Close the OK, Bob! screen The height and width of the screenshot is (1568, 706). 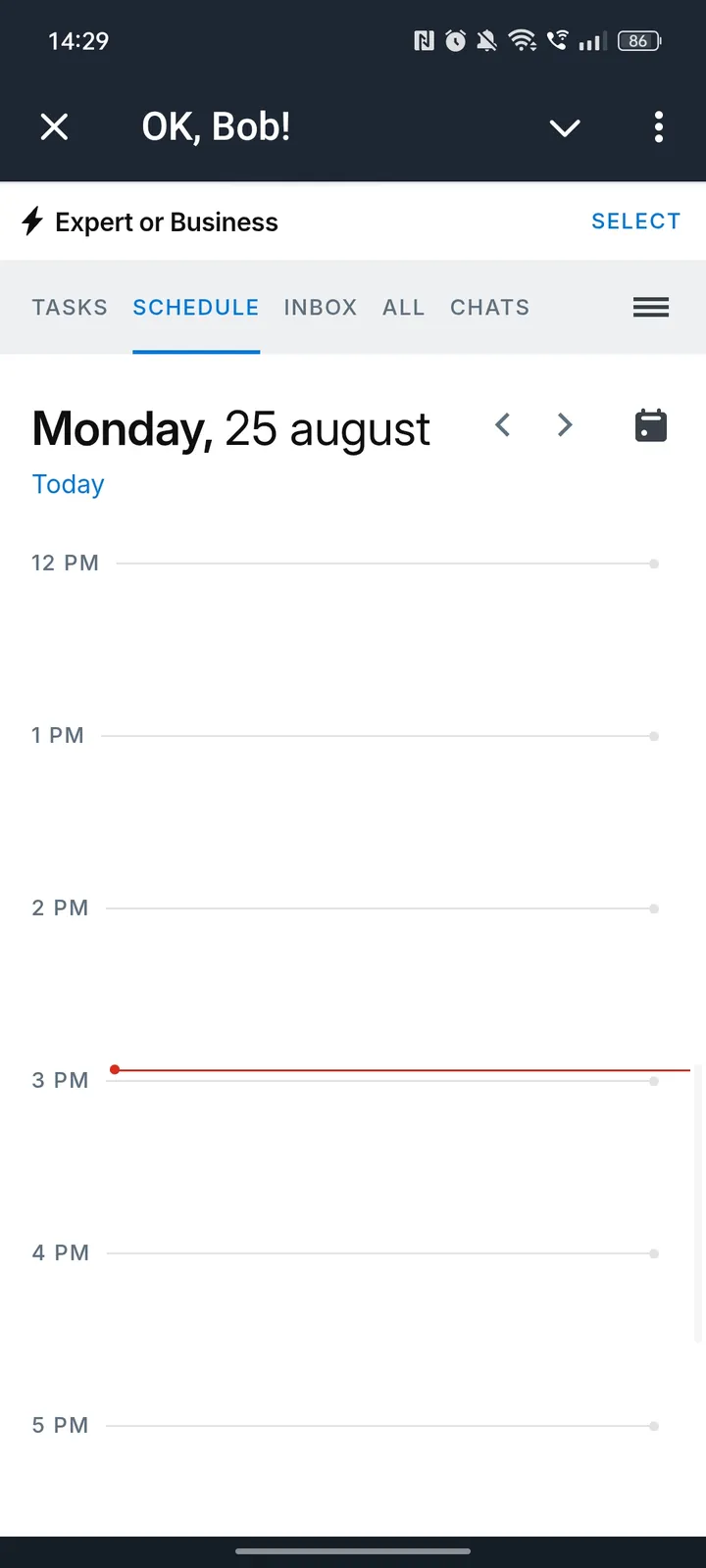click(55, 126)
